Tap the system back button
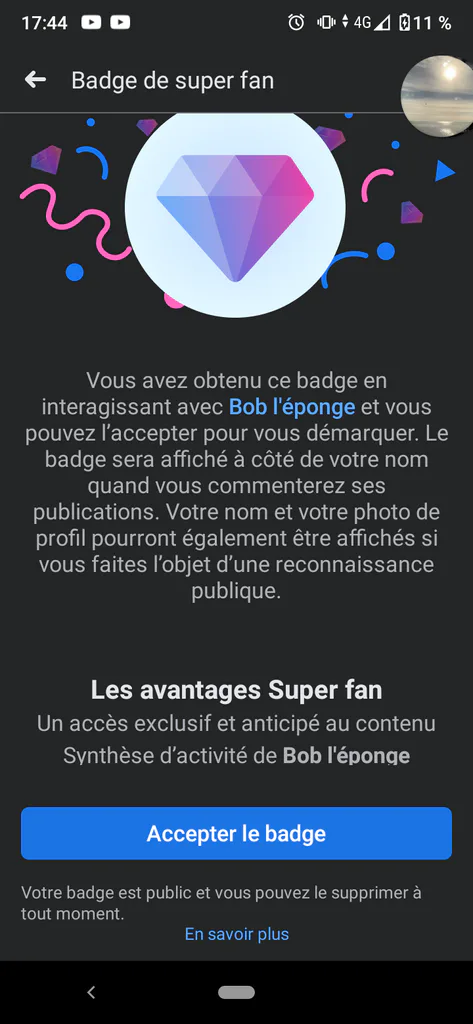Image resolution: width=473 pixels, height=1024 pixels. (91, 992)
